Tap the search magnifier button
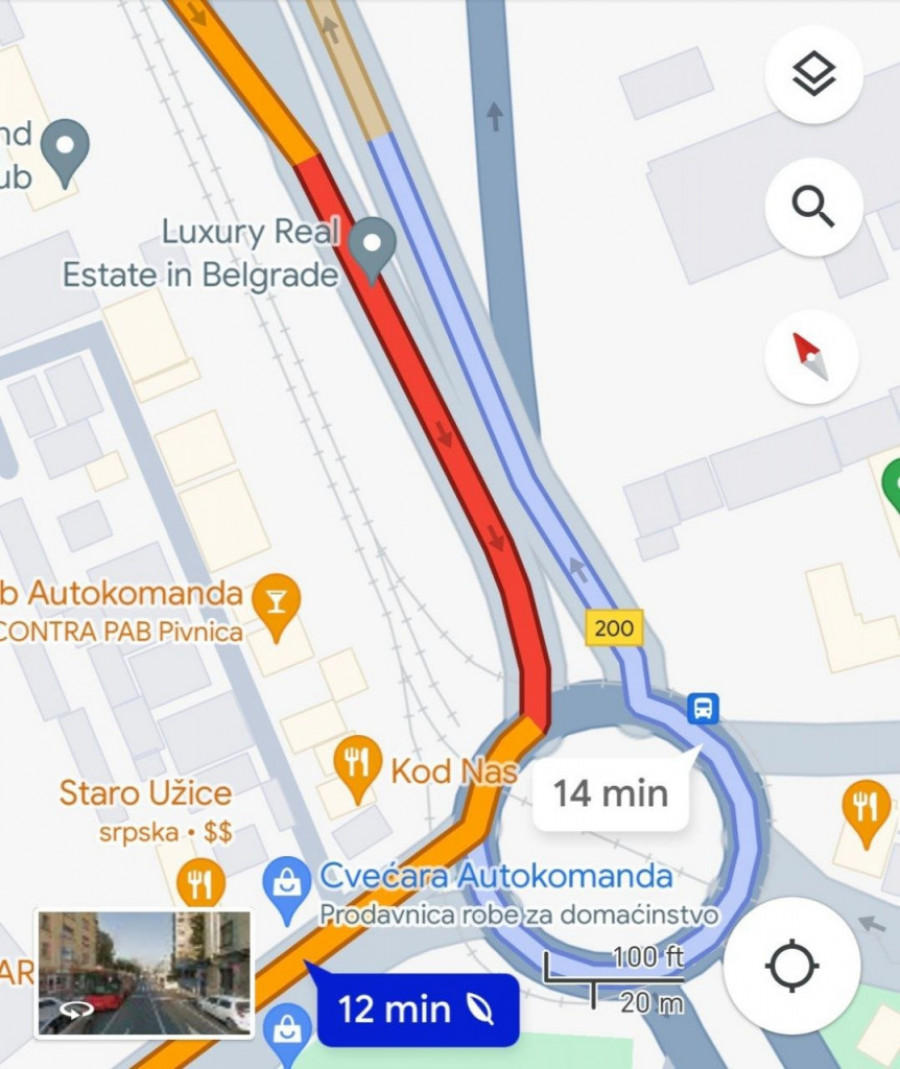900x1069 pixels. click(x=813, y=207)
